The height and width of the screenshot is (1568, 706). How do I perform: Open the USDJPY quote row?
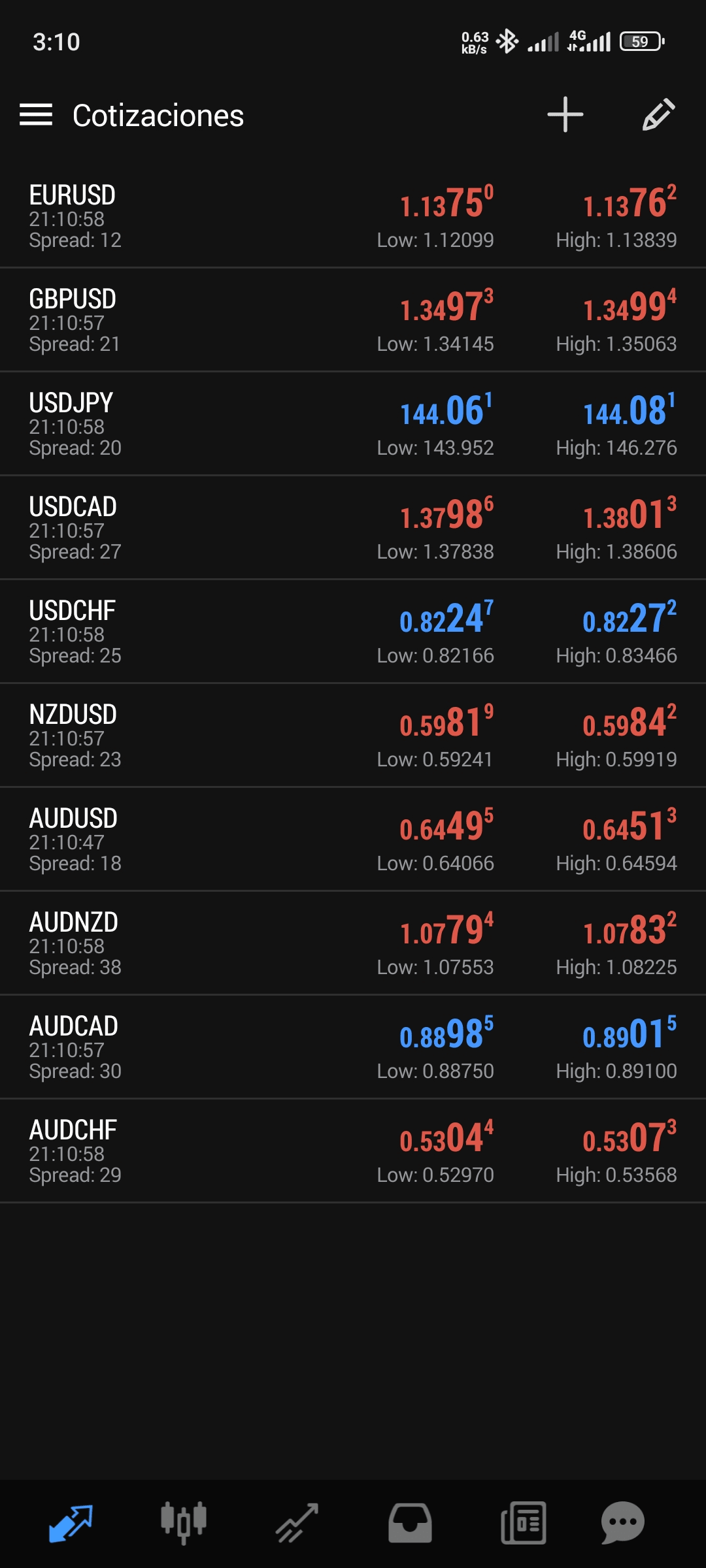coord(353,424)
